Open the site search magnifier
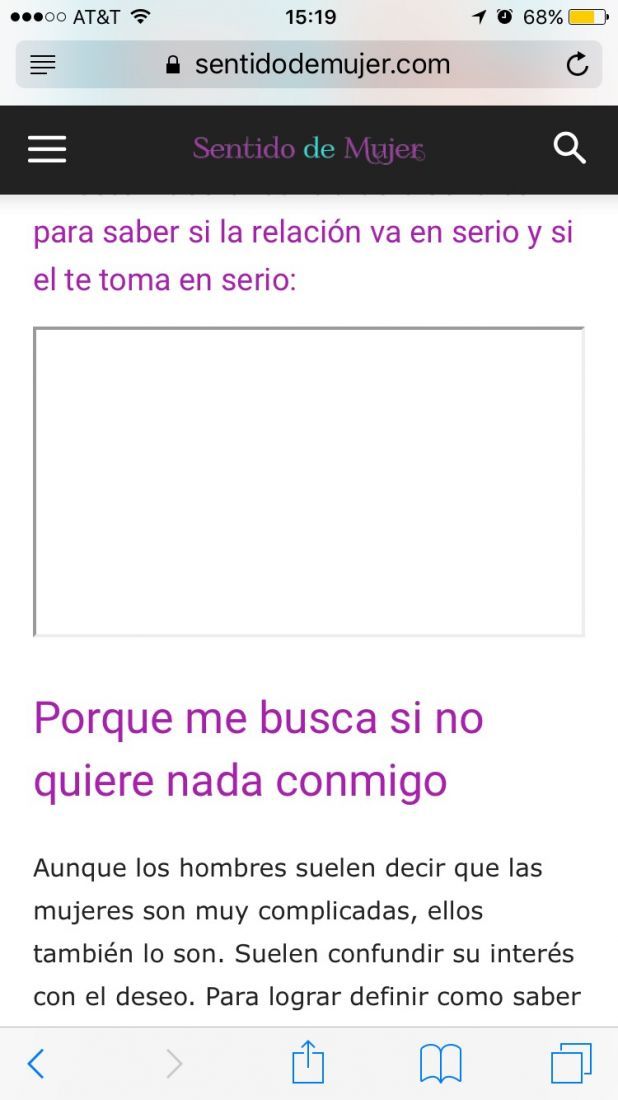 click(570, 149)
